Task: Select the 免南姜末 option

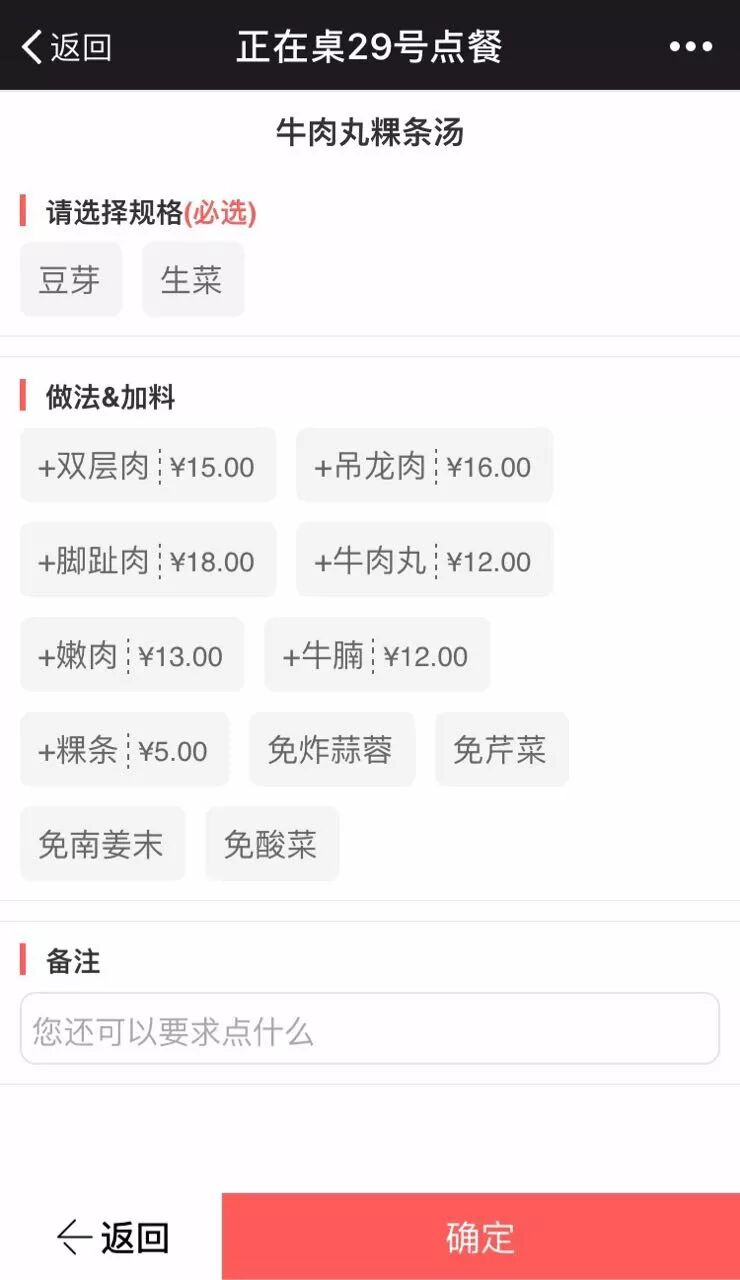Action: click(102, 845)
